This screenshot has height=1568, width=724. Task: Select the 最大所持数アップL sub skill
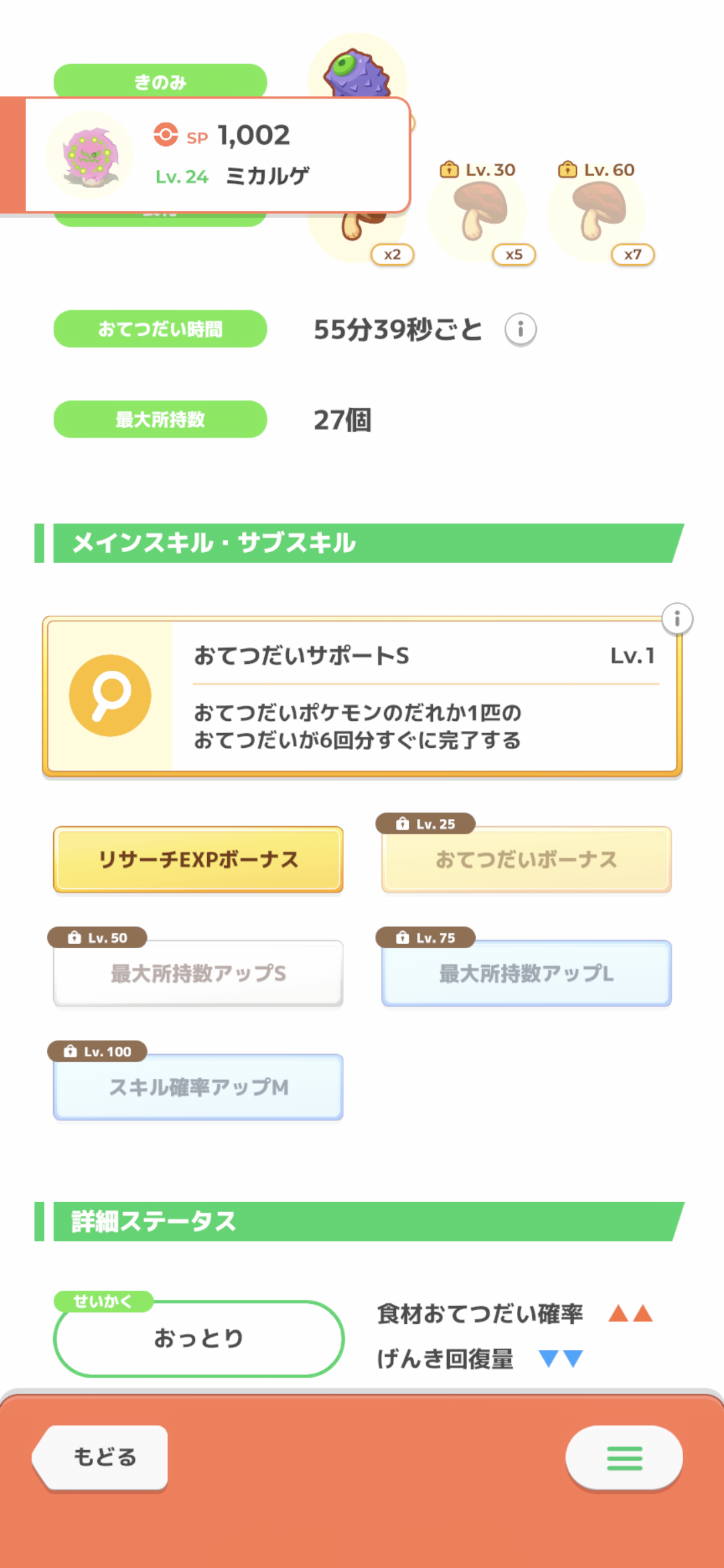[526, 973]
